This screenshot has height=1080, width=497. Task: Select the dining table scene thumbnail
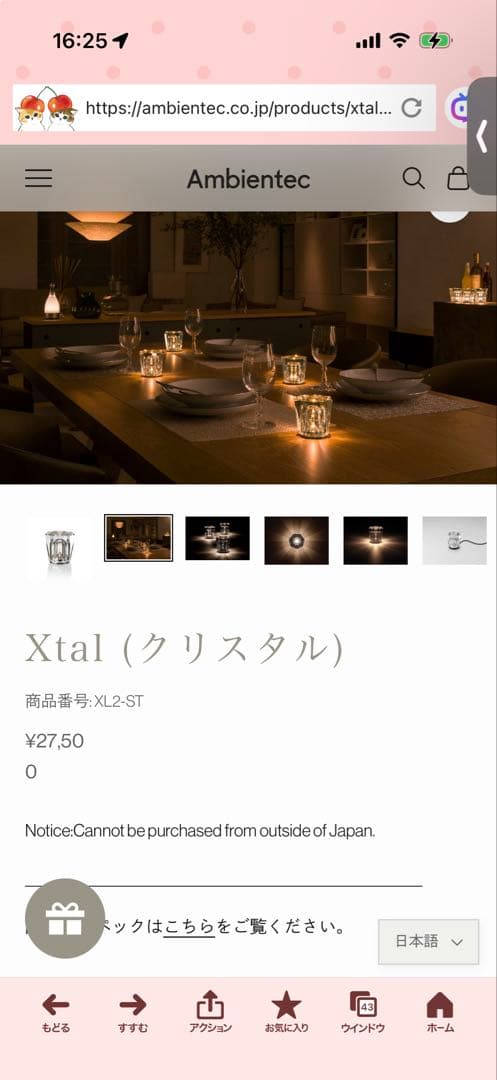tap(138, 538)
